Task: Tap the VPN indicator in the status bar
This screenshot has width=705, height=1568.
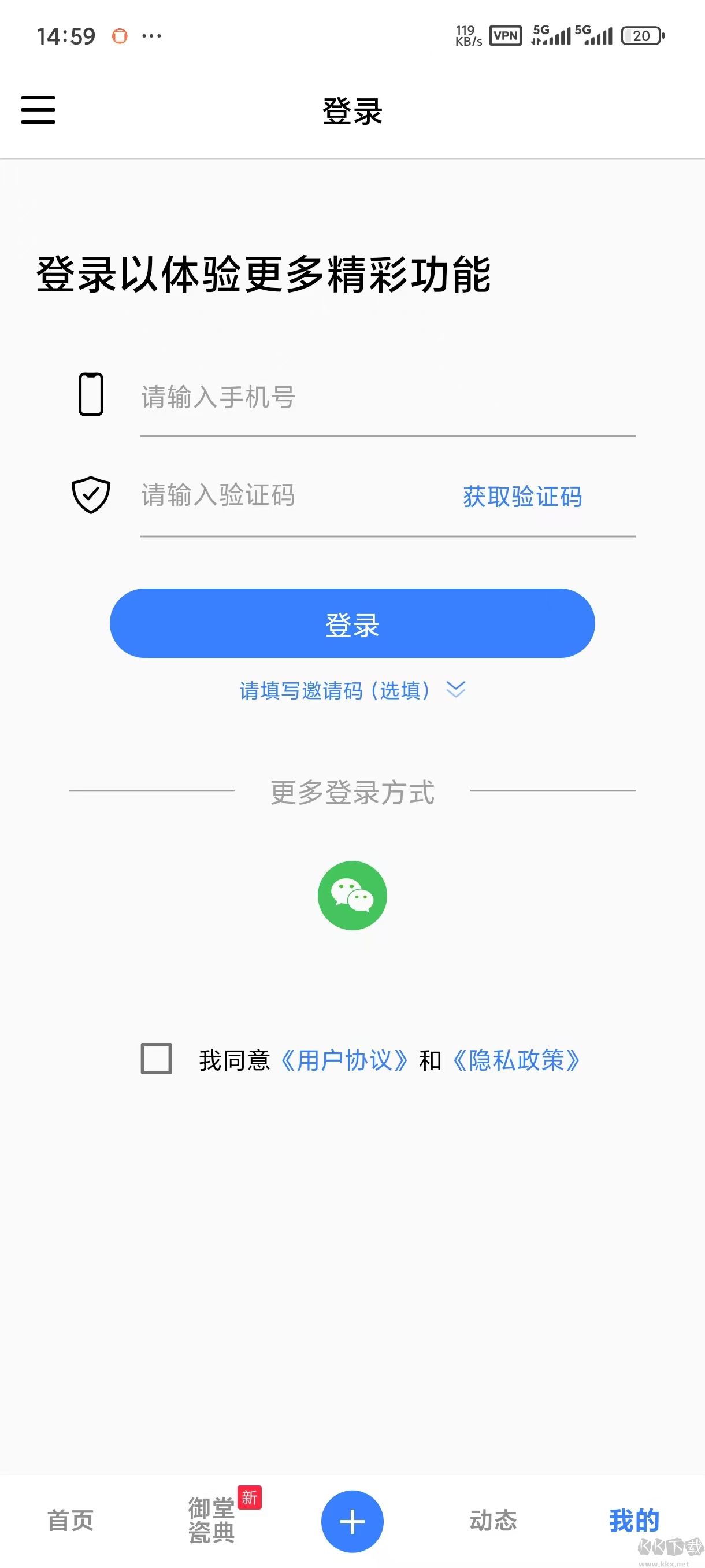Action: pyautogui.click(x=506, y=36)
